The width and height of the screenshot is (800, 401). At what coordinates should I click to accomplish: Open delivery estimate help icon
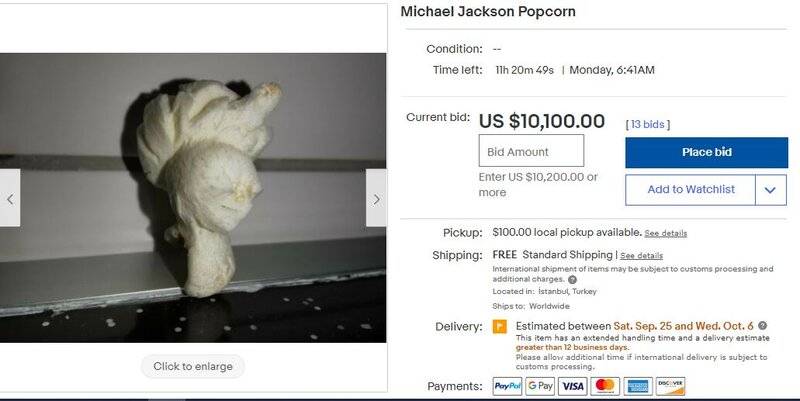click(x=762, y=326)
